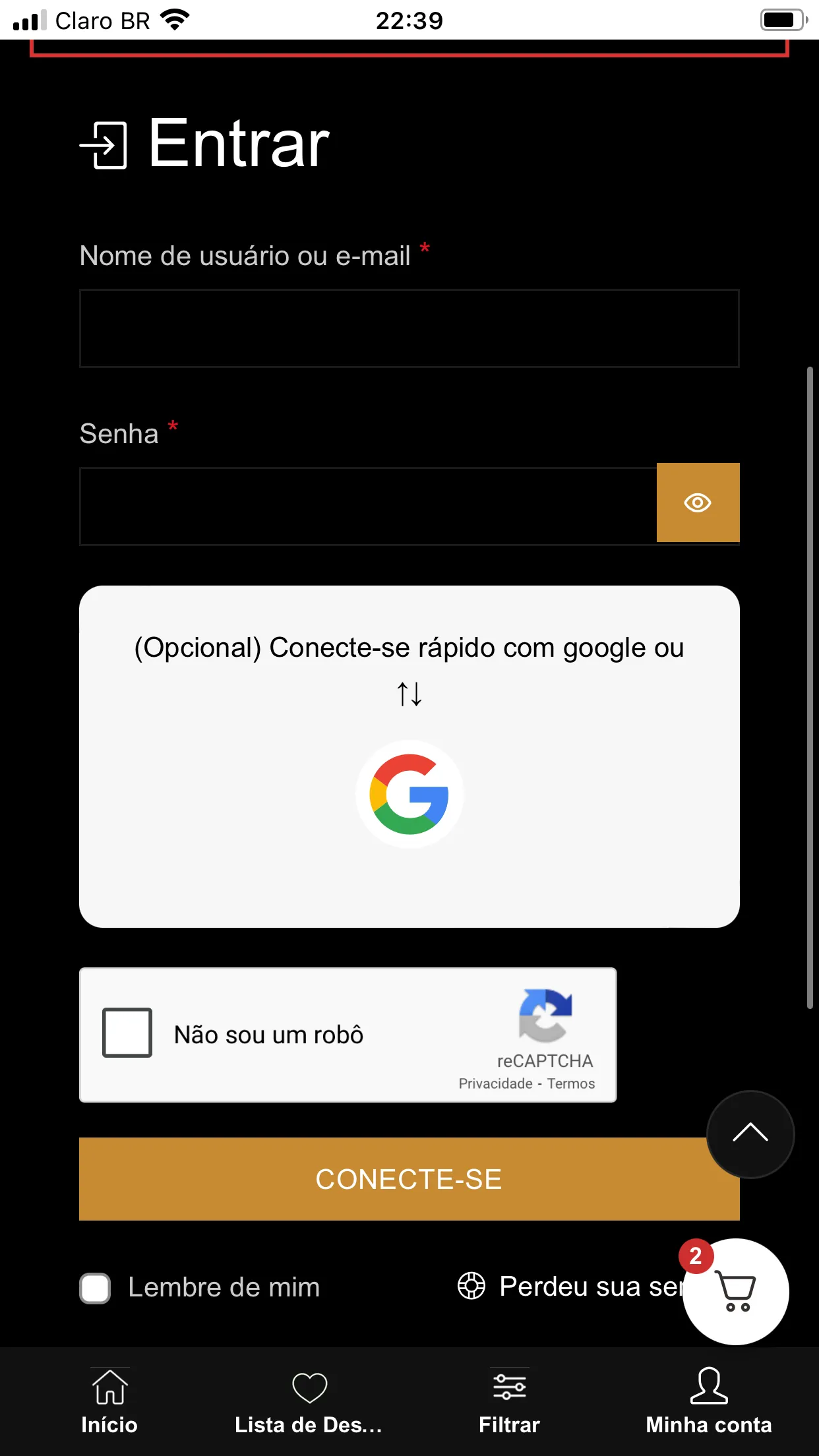Sign in quickly with the Google icon

point(409,793)
